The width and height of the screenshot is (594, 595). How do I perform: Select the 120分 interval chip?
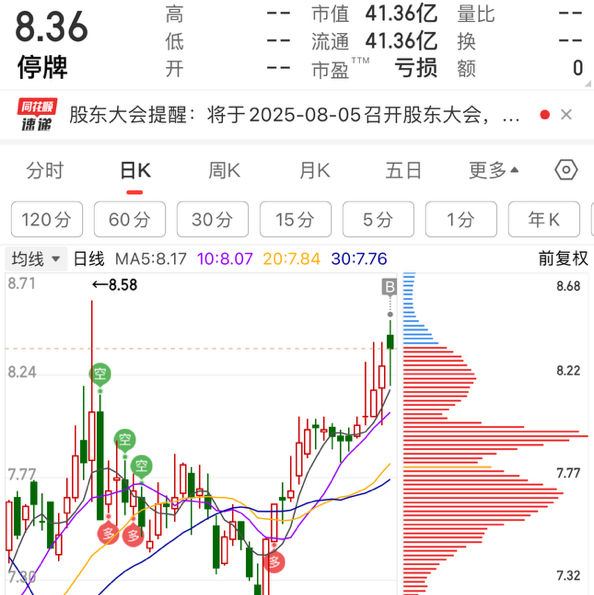[x=47, y=219]
